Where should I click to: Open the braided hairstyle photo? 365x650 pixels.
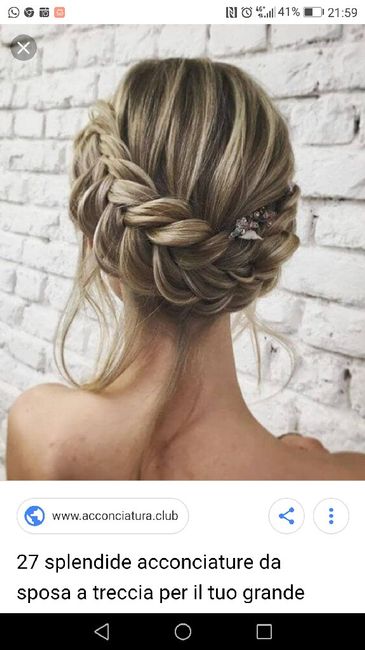pyautogui.click(x=182, y=252)
